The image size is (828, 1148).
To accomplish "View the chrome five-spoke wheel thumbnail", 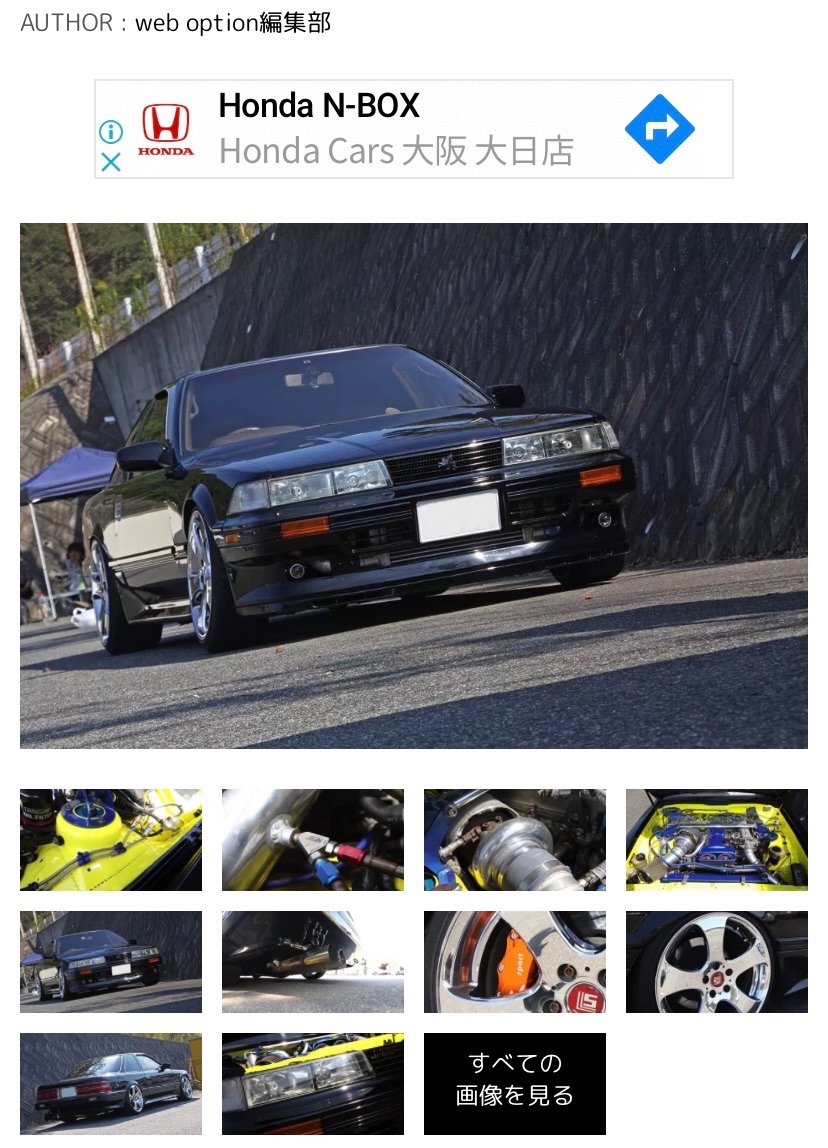I will (x=716, y=962).
